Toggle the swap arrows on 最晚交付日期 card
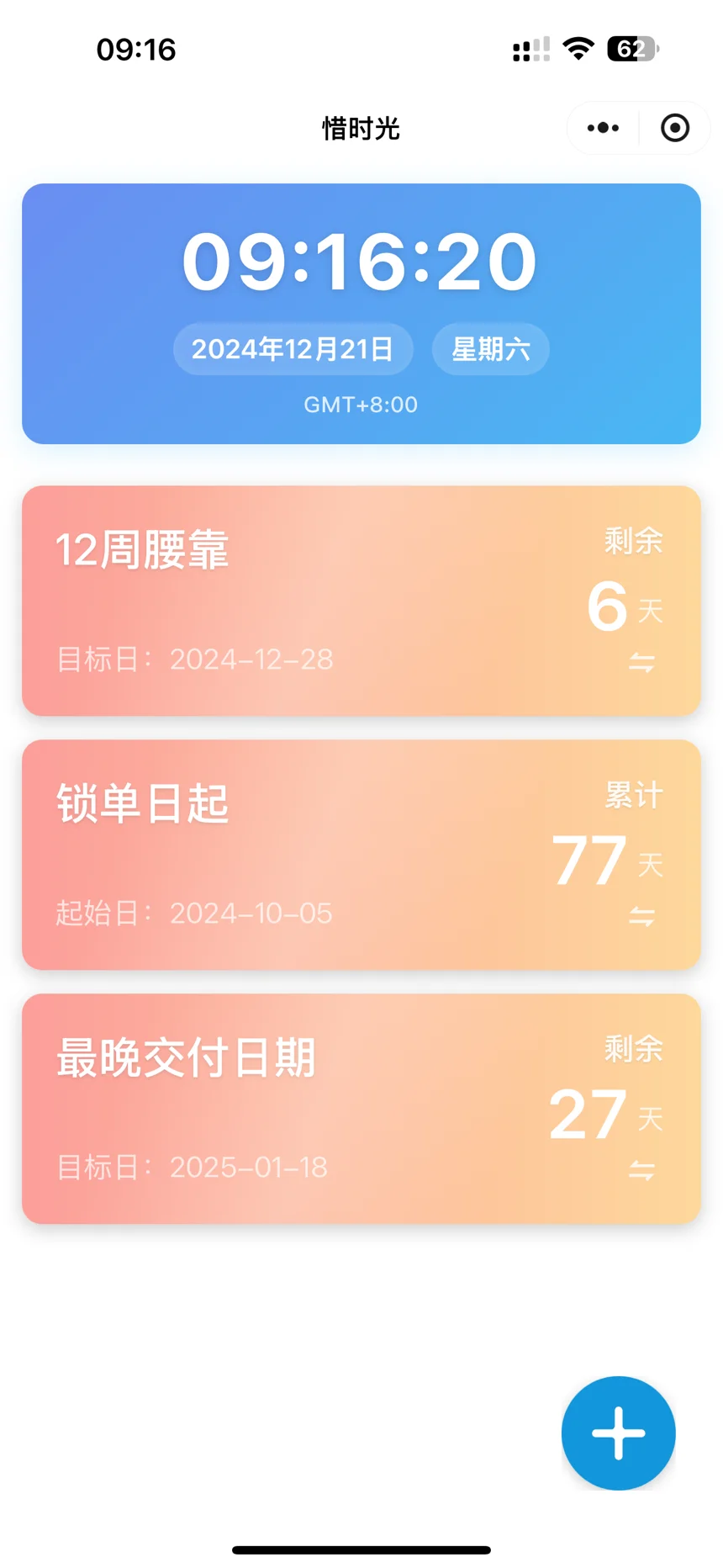The height and width of the screenshot is (1568, 723). coord(642,1171)
